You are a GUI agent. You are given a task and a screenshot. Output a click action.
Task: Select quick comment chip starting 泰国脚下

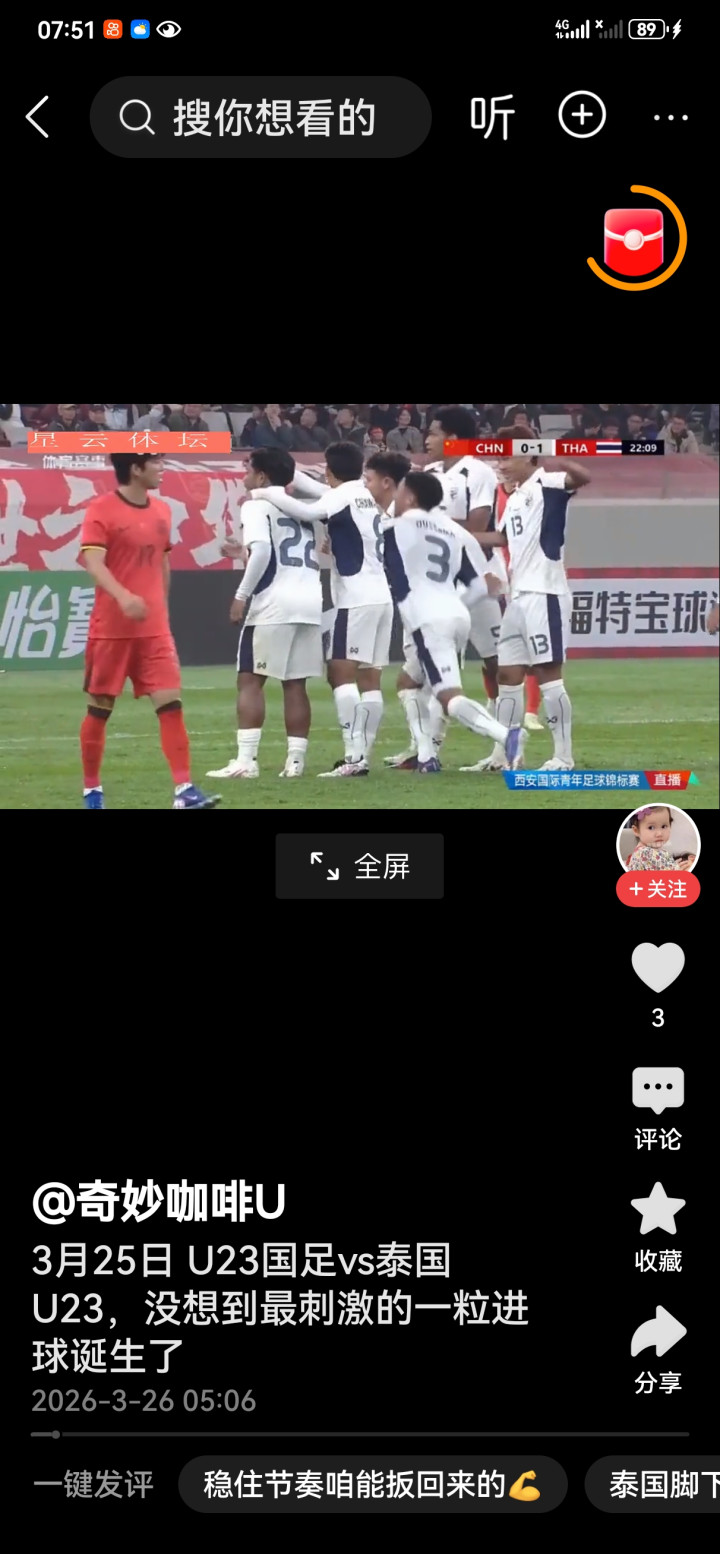click(662, 1485)
